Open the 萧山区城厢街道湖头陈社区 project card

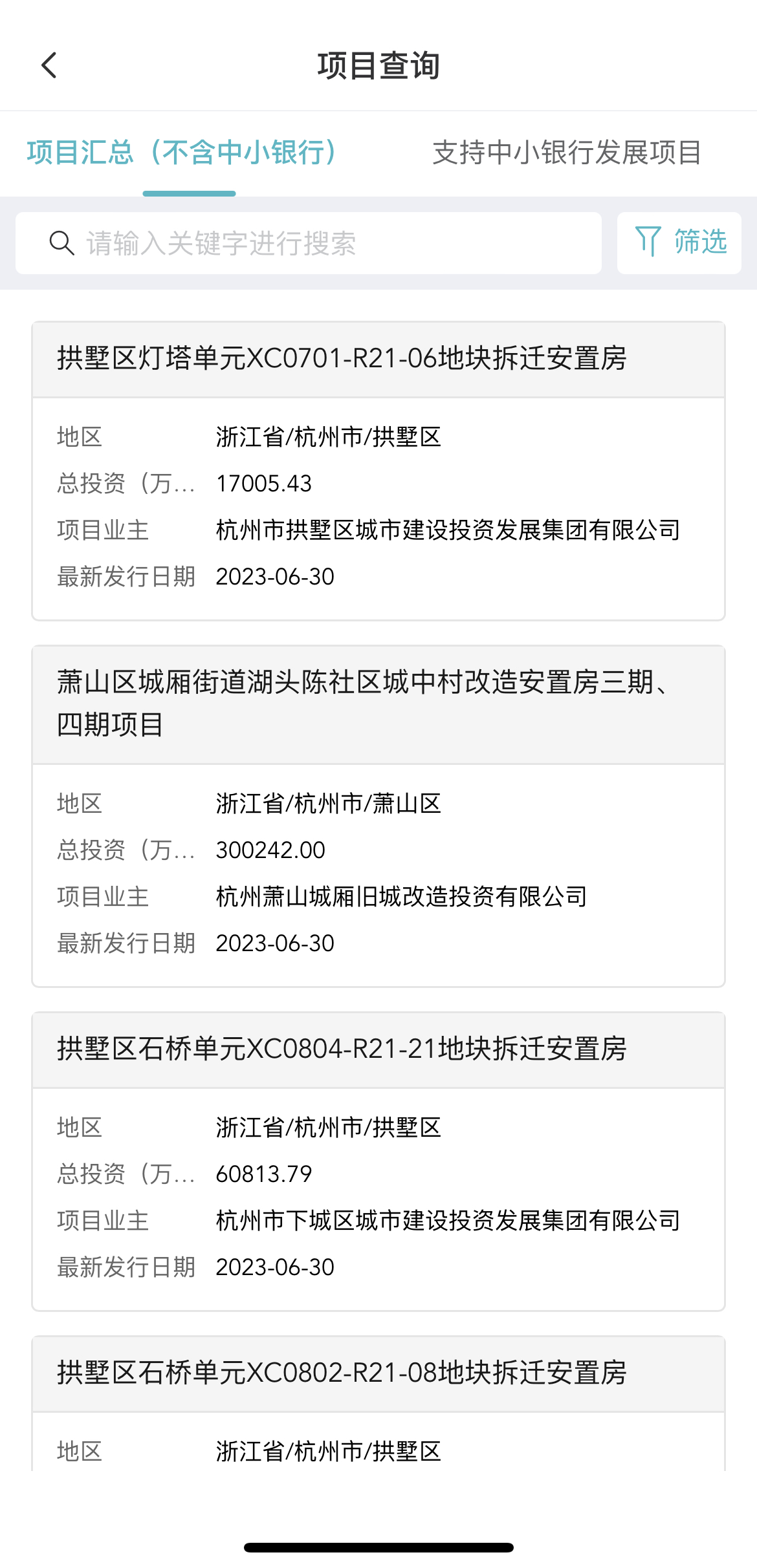(x=378, y=817)
